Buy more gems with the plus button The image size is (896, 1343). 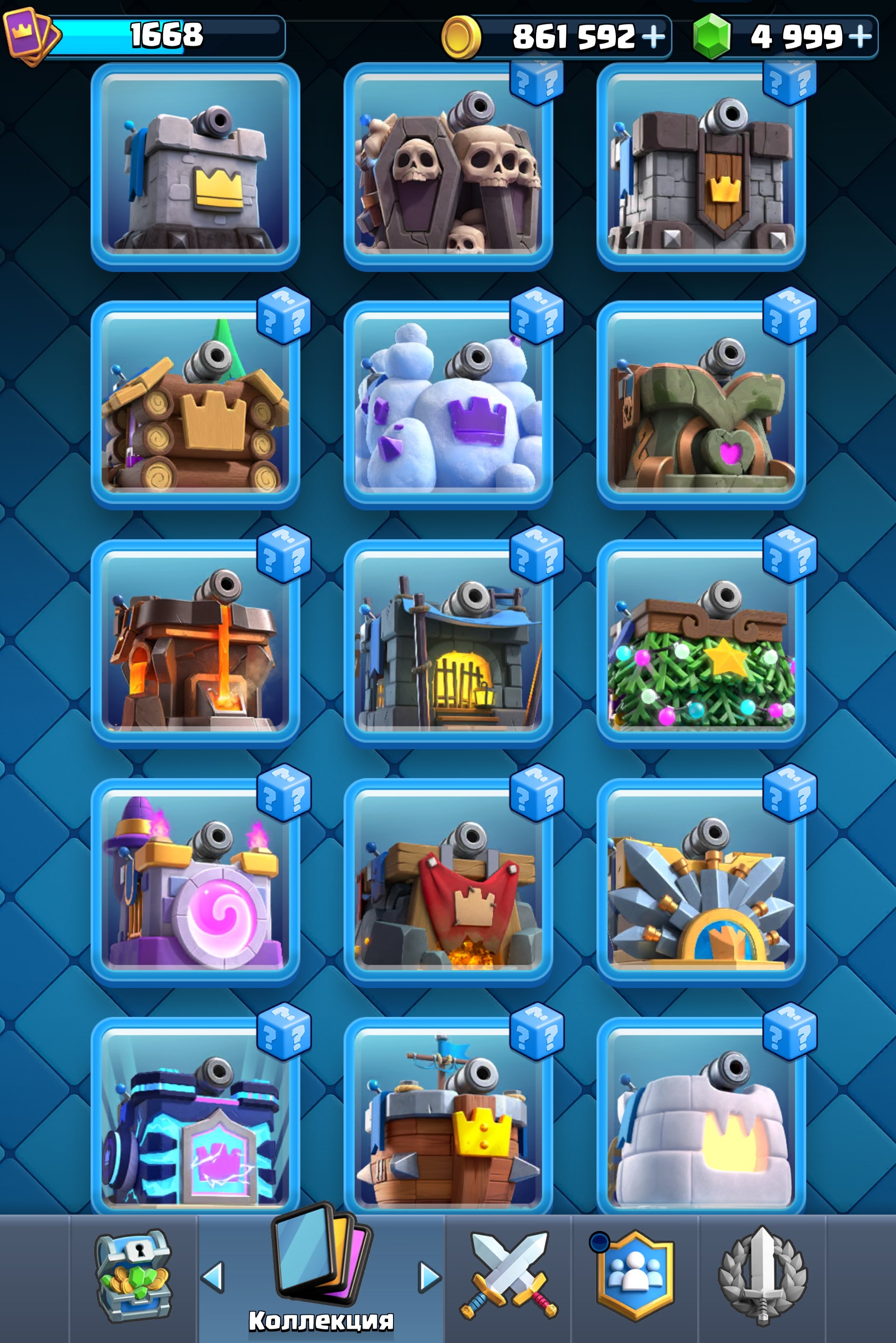[x=860, y=37]
